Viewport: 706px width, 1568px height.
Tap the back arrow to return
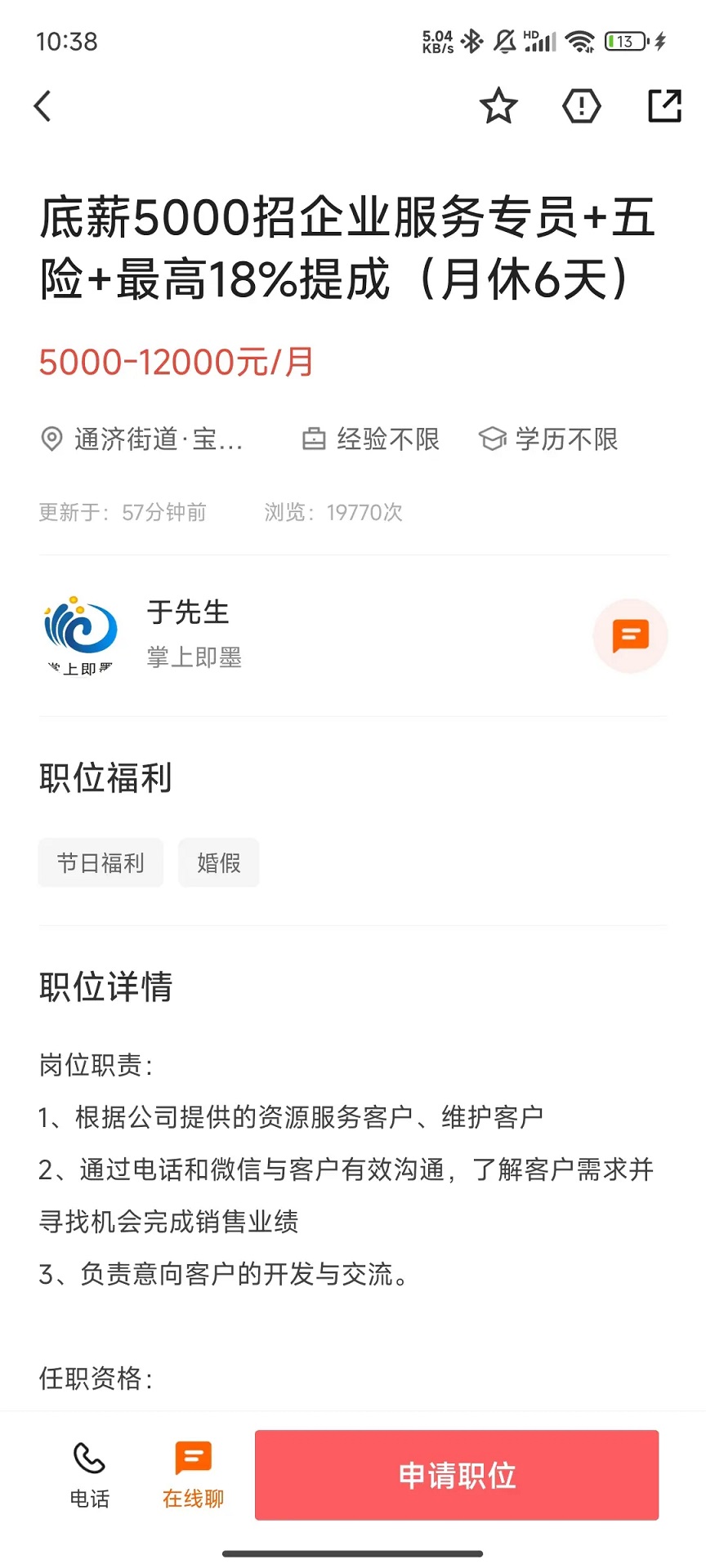point(43,105)
